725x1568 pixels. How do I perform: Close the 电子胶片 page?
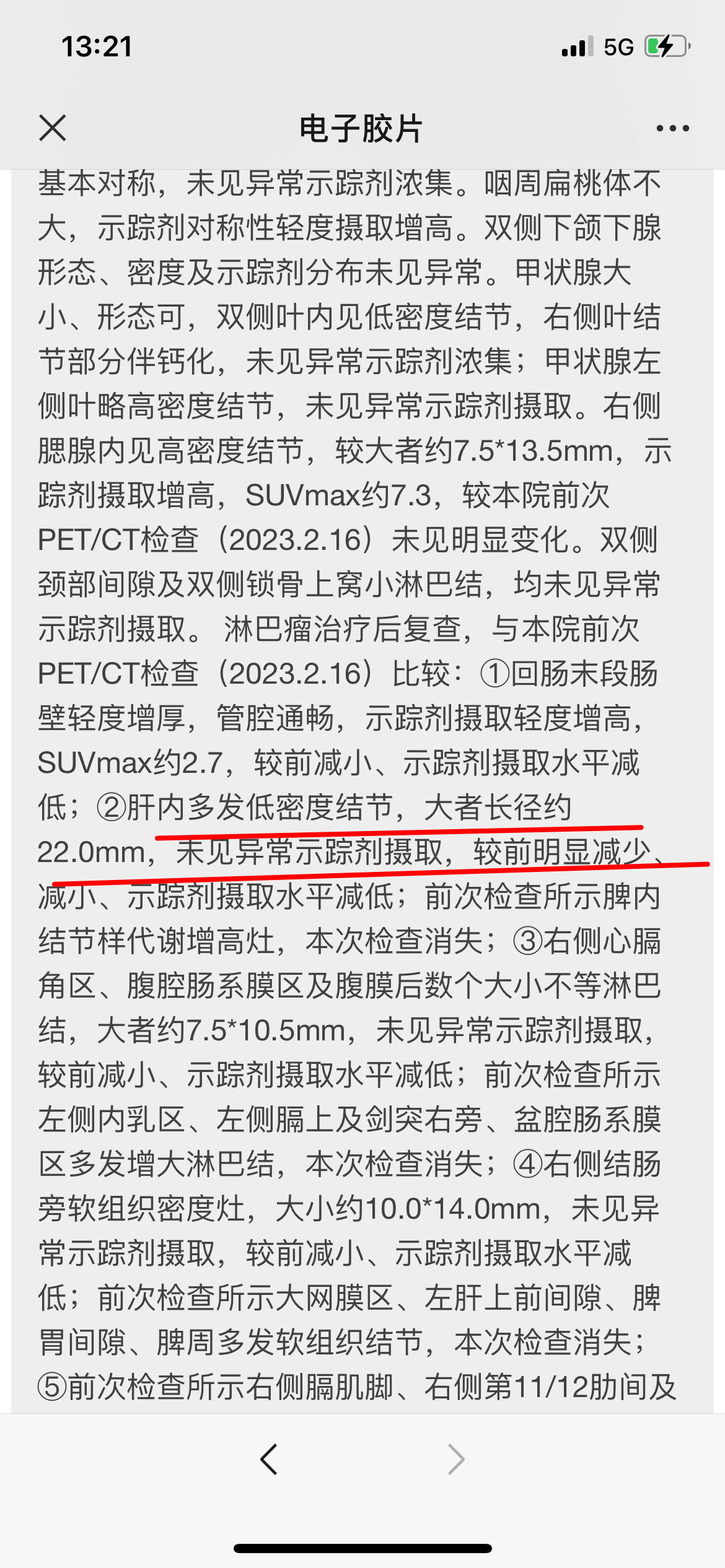click(52, 128)
